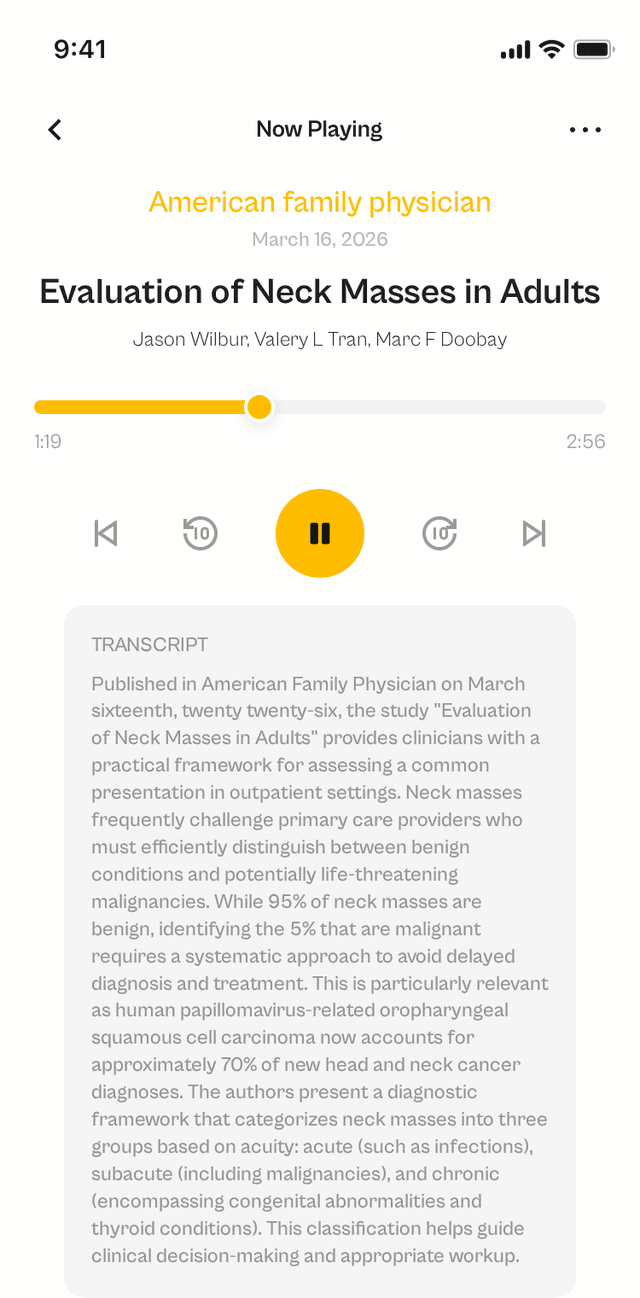
Task: Skip to next track
Action: click(x=535, y=533)
